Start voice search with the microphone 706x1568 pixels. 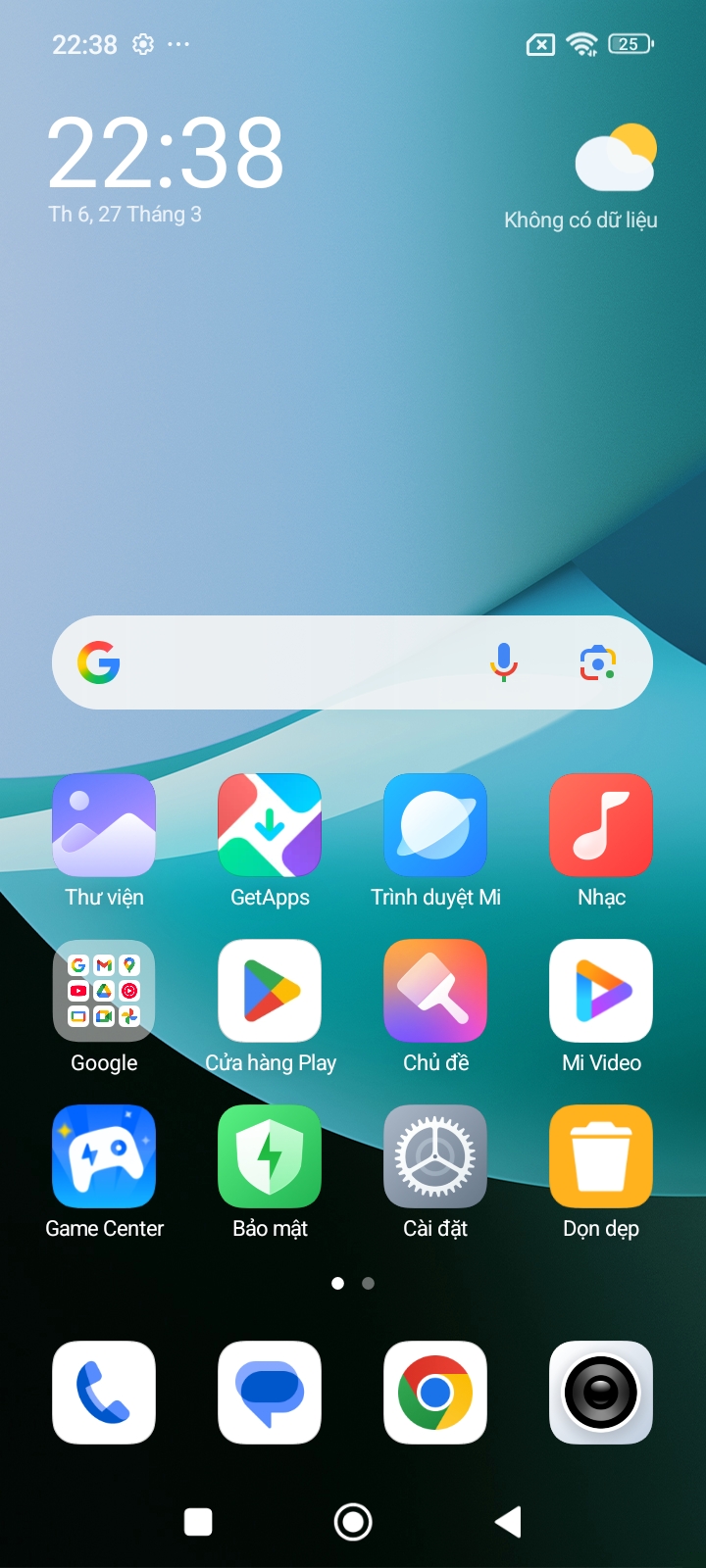[x=503, y=662]
